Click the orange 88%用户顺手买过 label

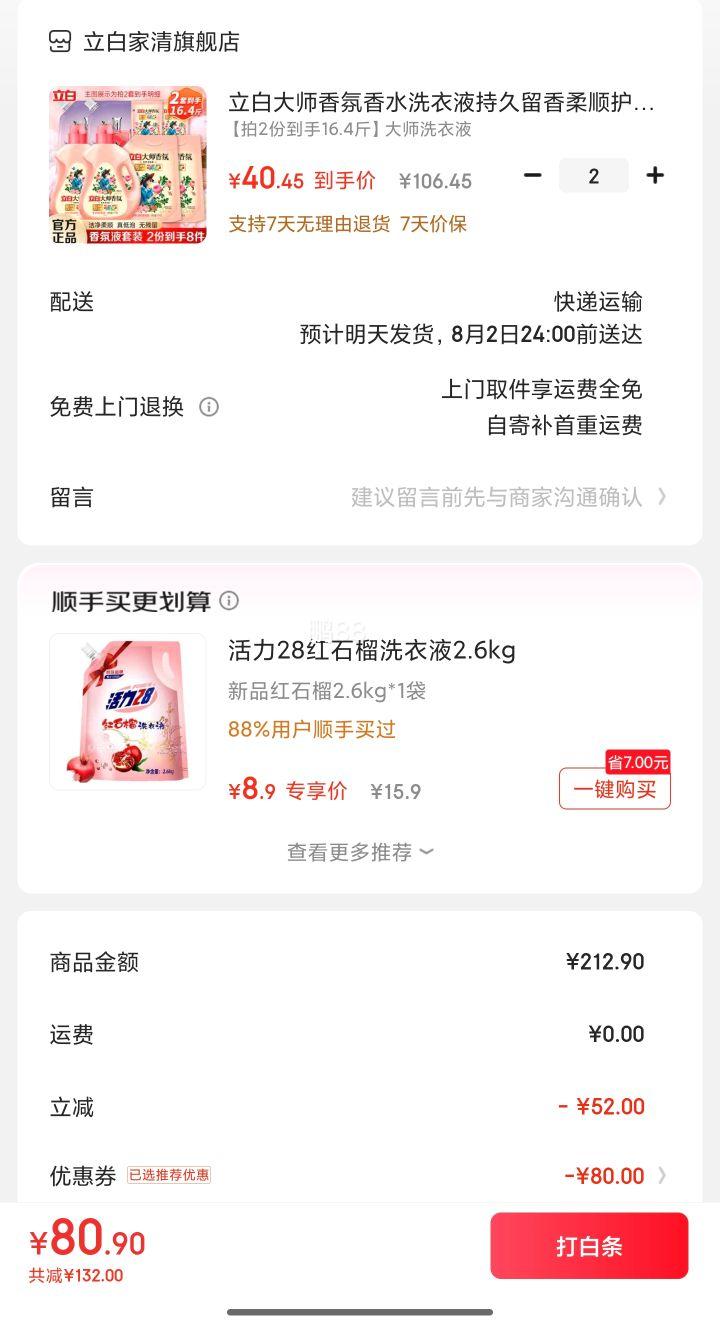pos(314,731)
